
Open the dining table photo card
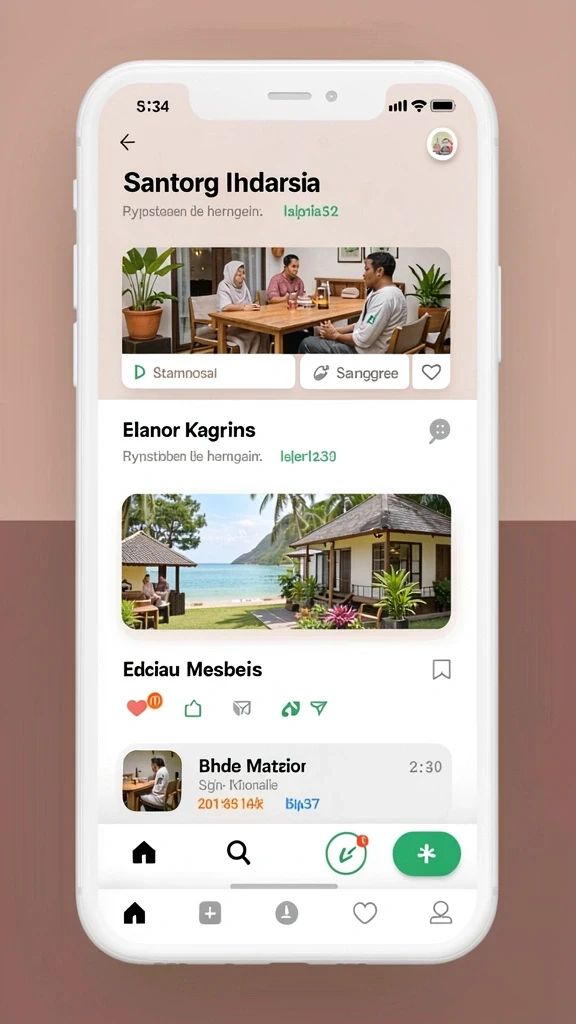(x=286, y=300)
